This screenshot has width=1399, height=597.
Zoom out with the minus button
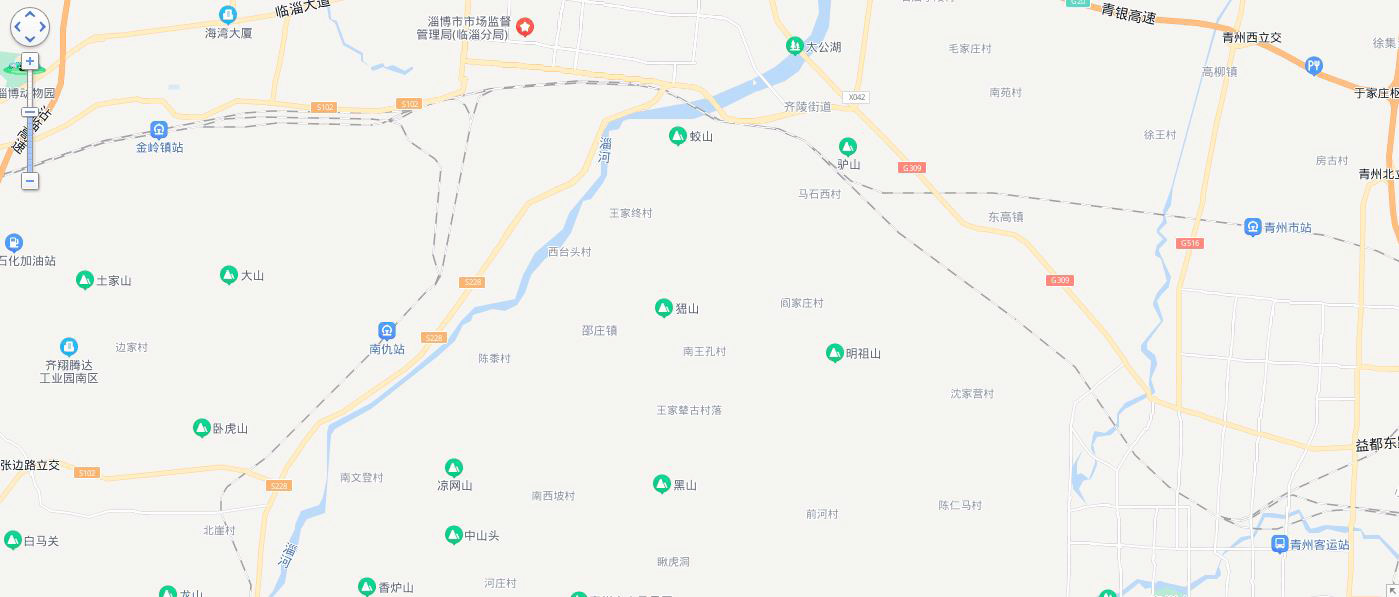30,181
